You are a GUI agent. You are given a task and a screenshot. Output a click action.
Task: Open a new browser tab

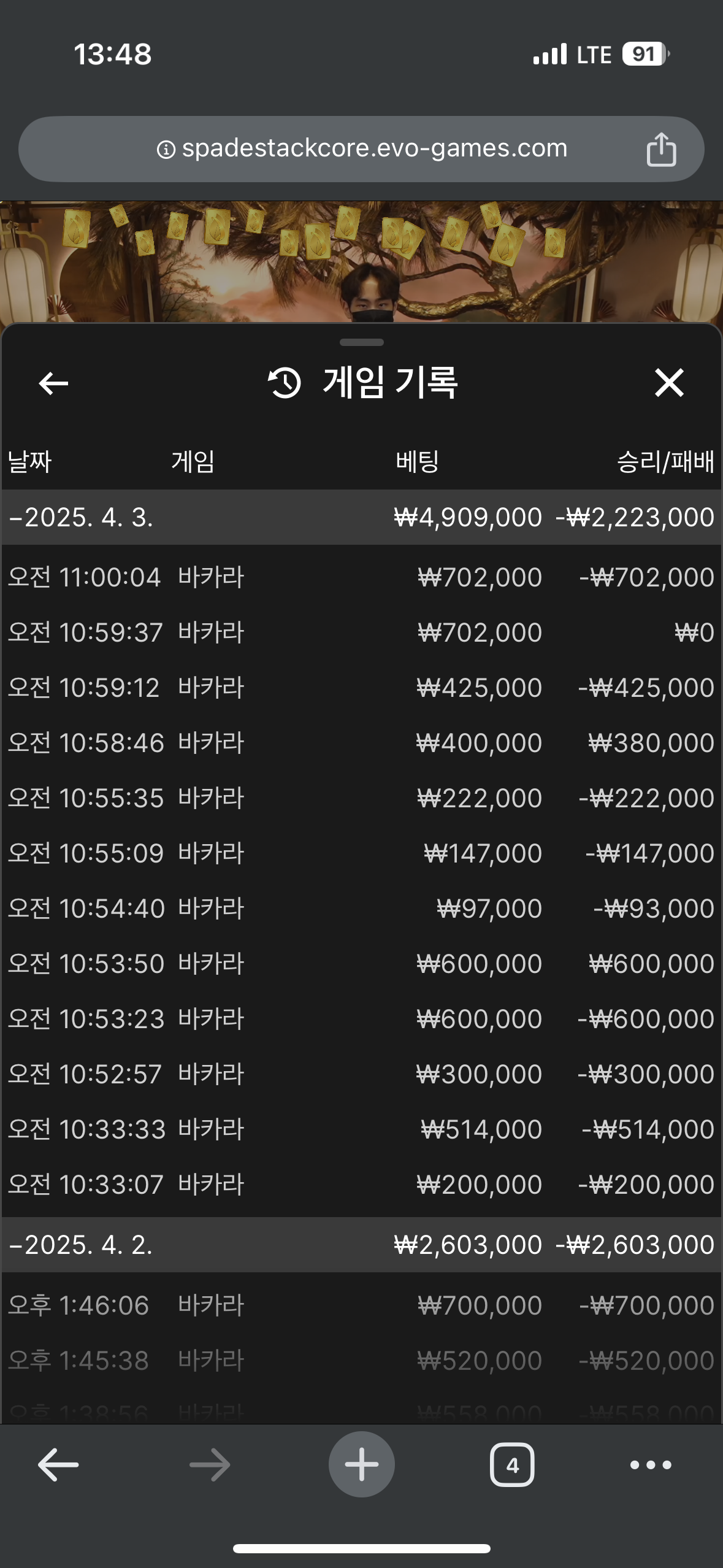tap(362, 1464)
